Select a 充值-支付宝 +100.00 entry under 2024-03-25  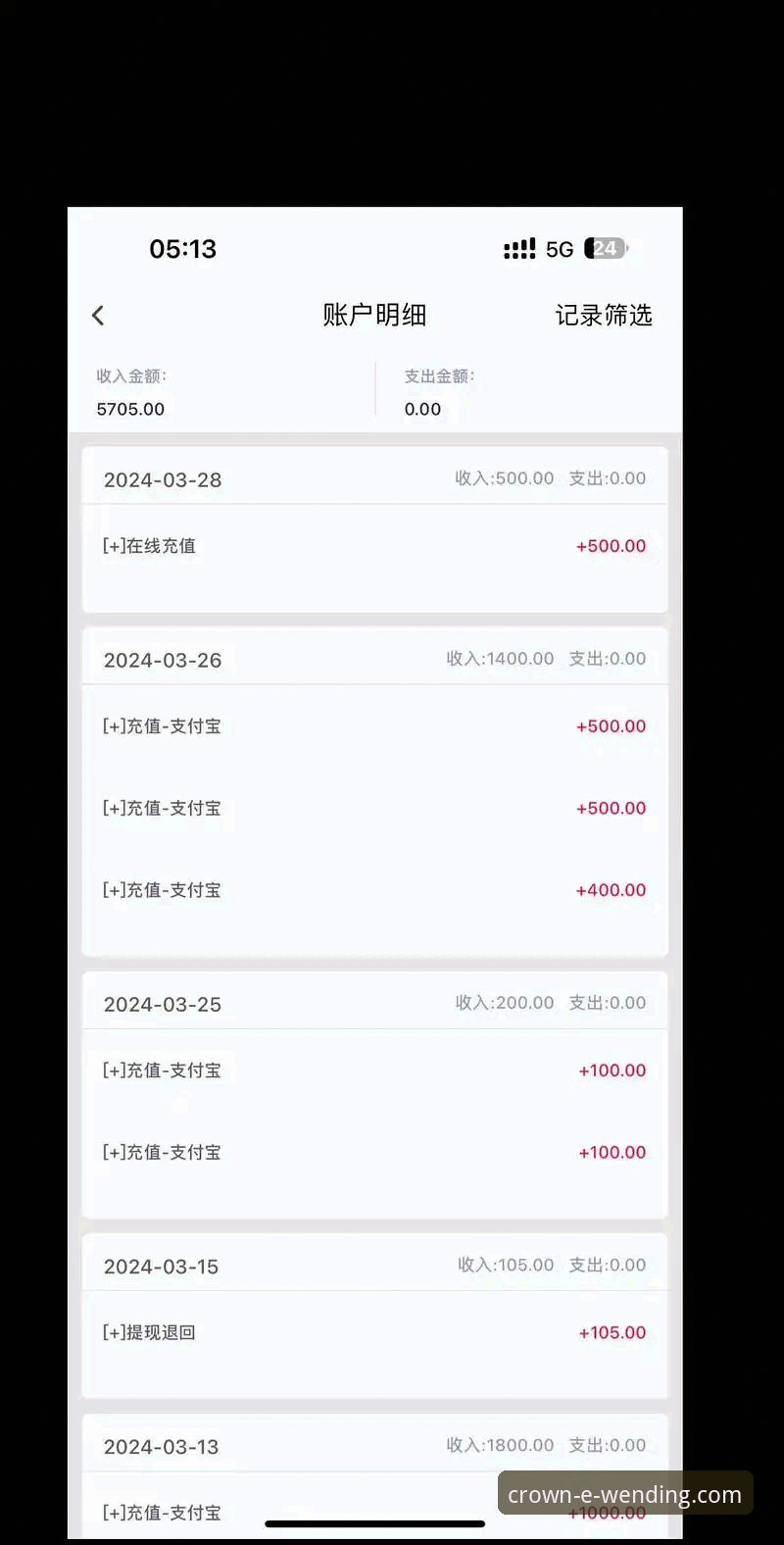point(374,1070)
